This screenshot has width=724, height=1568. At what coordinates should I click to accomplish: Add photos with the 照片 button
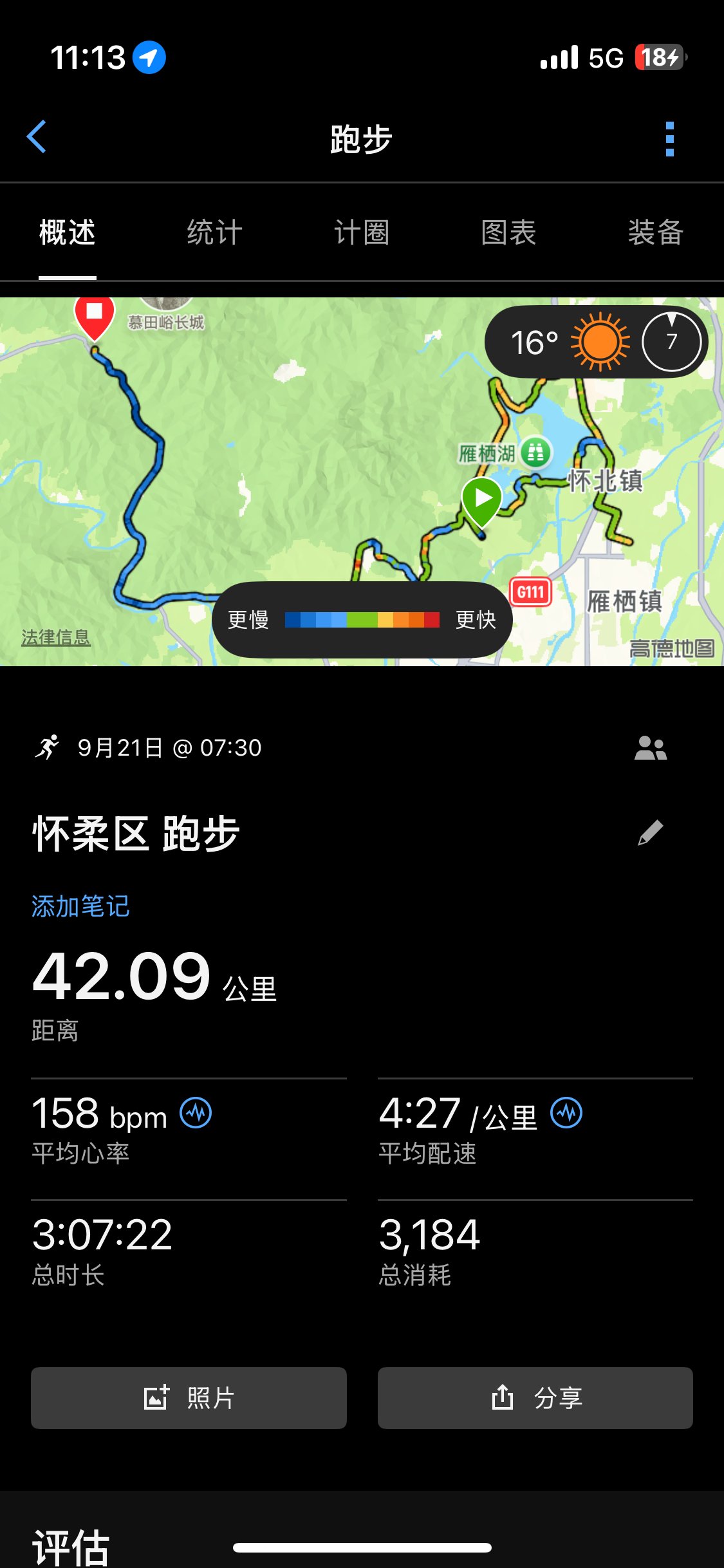[189, 1398]
